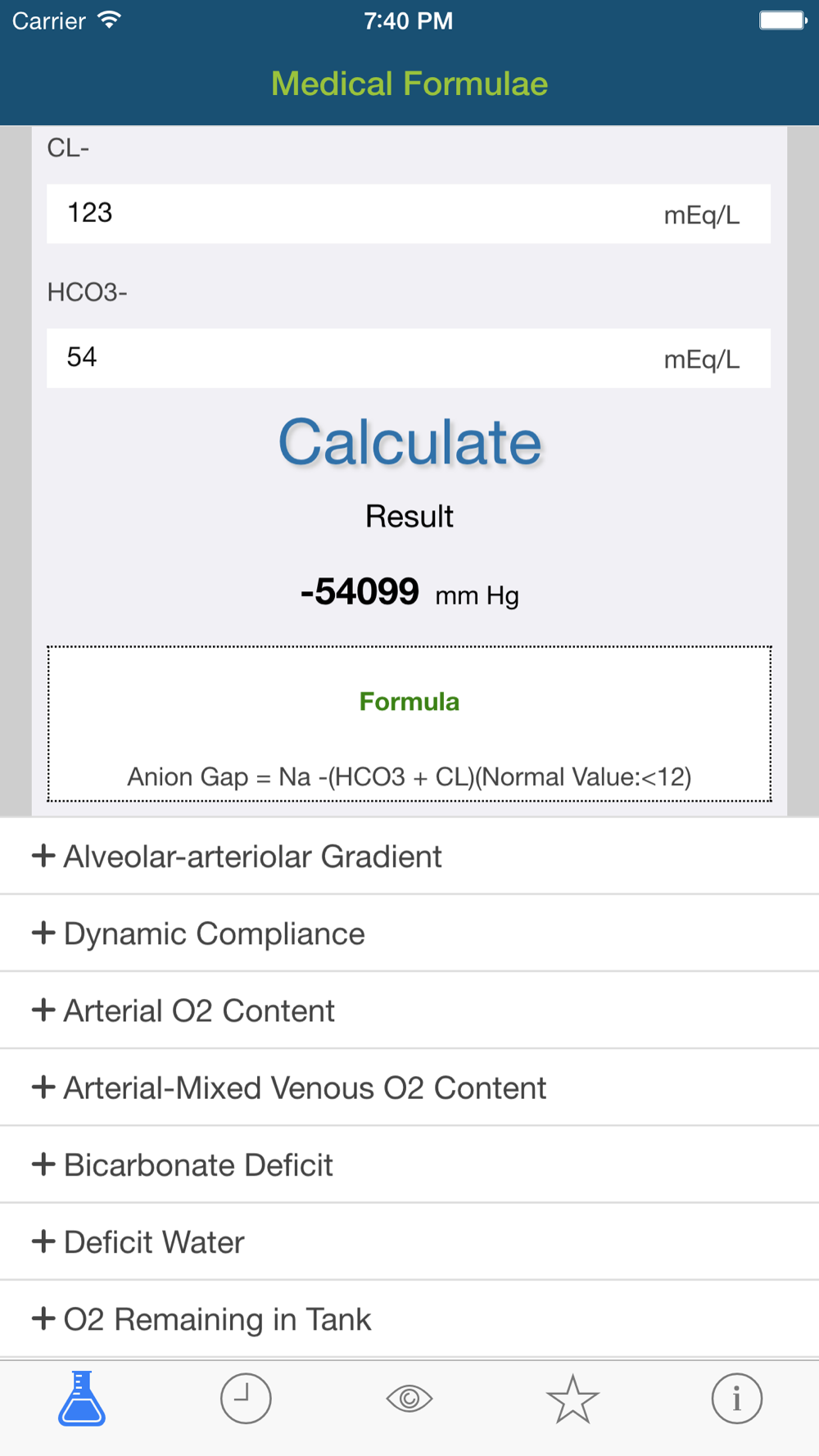Edit the HCO3- value field
Viewport: 819px width, 1456px height.
(408, 358)
